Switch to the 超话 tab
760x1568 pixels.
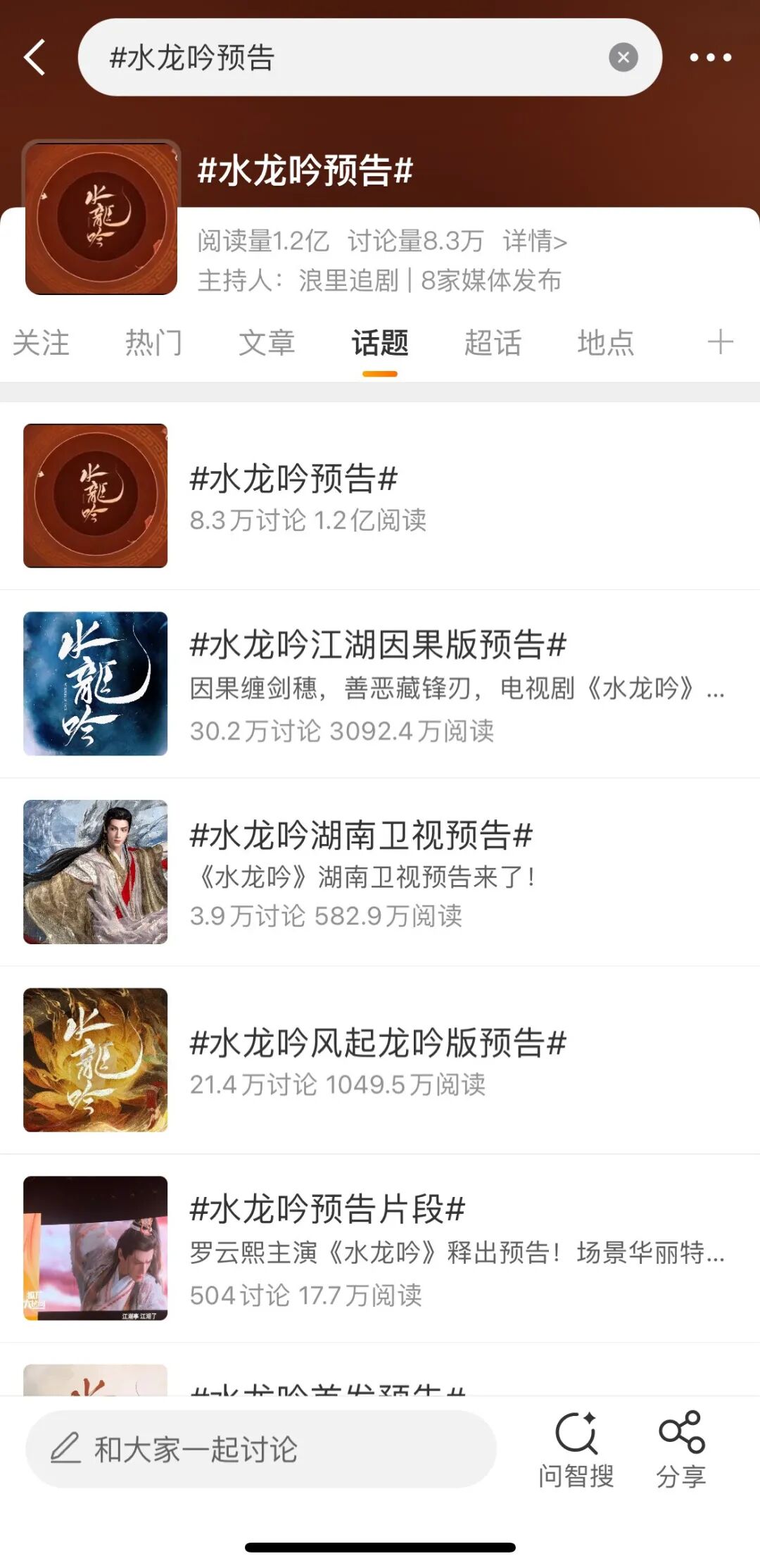(493, 344)
